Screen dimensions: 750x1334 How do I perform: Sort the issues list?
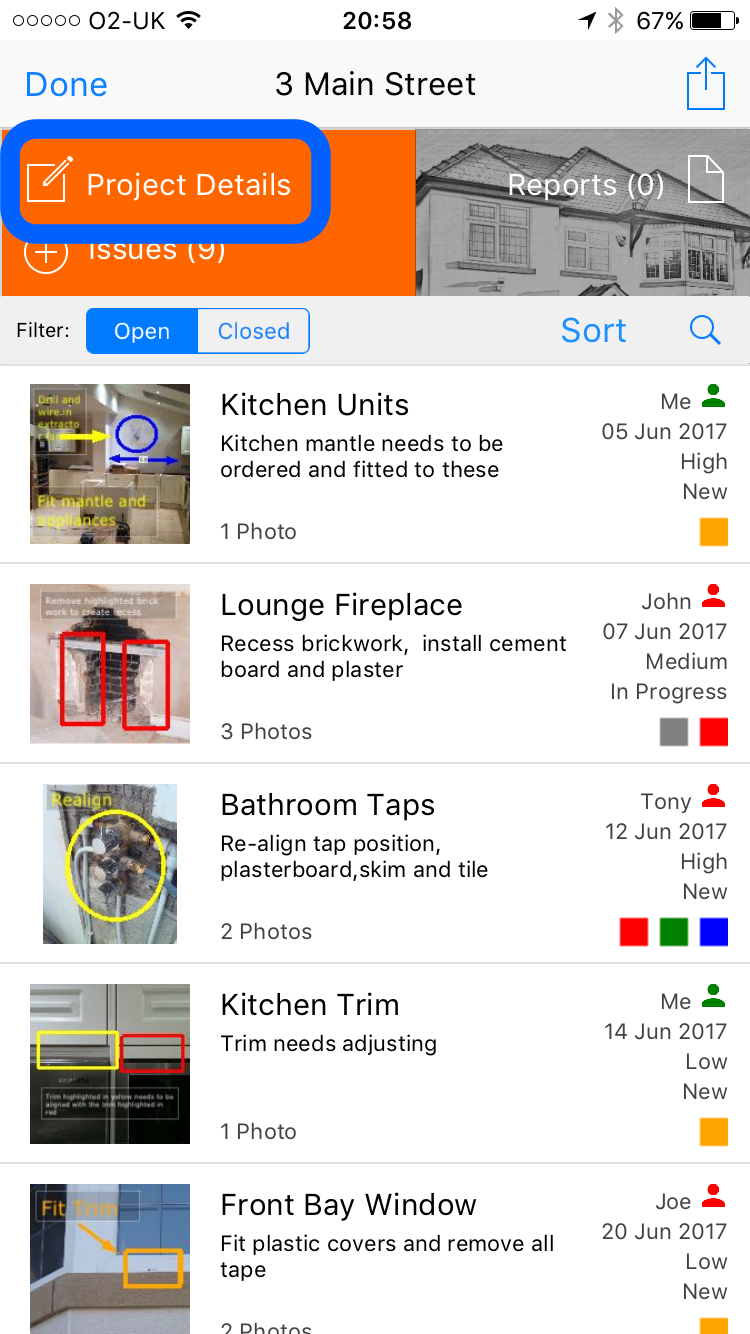point(594,331)
